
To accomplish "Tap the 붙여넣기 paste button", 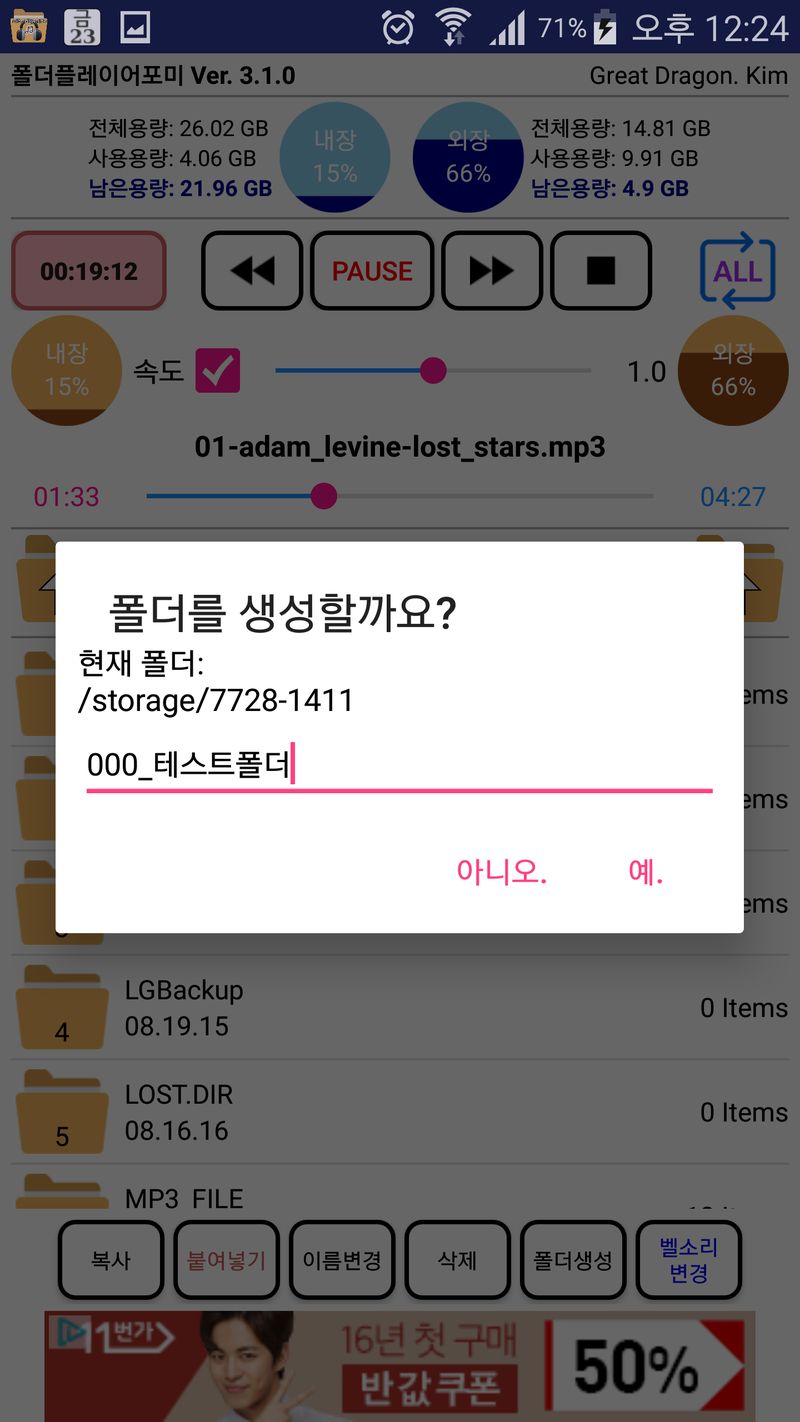I will click(226, 1260).
